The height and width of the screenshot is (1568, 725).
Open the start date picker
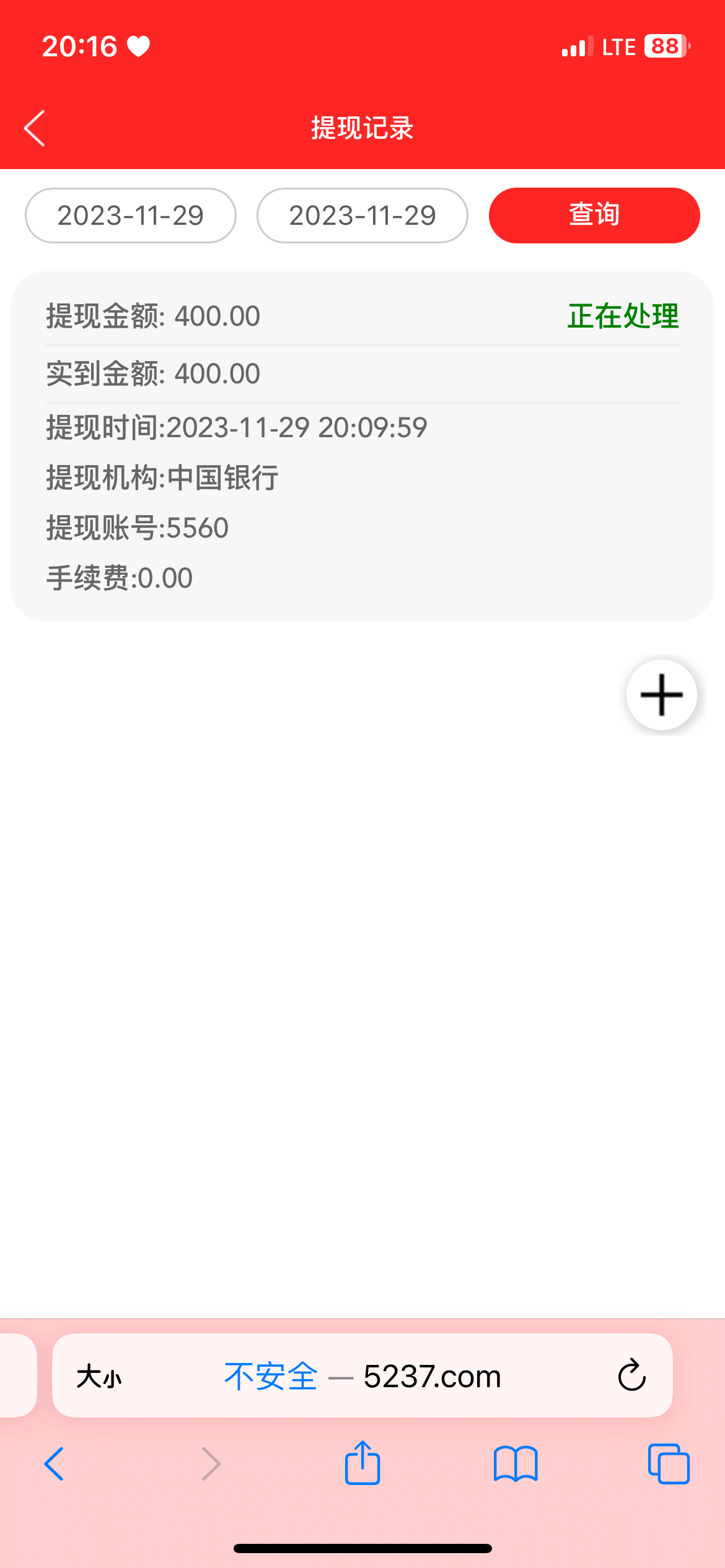130,216
